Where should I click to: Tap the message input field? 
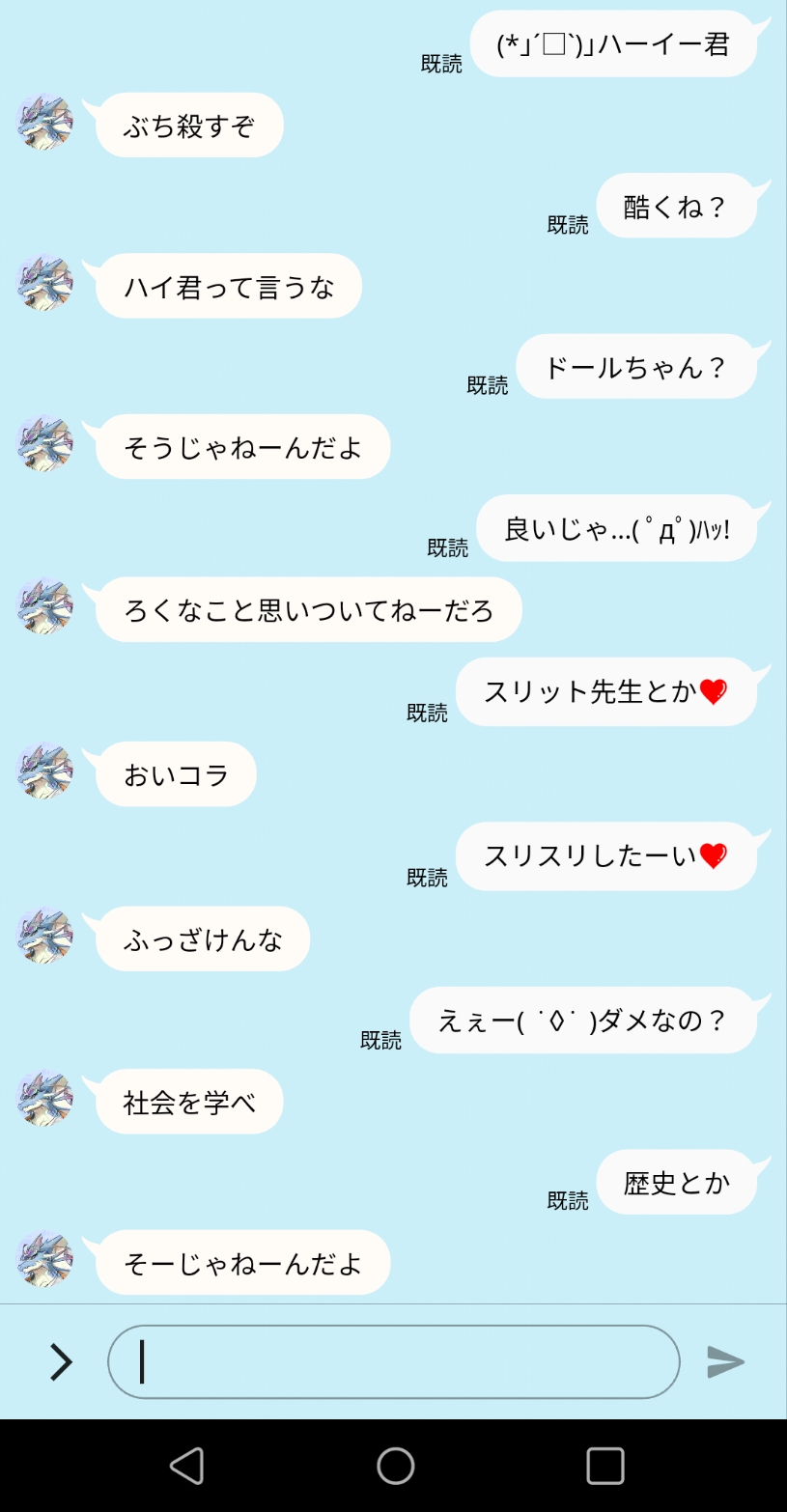[394, 1361]
